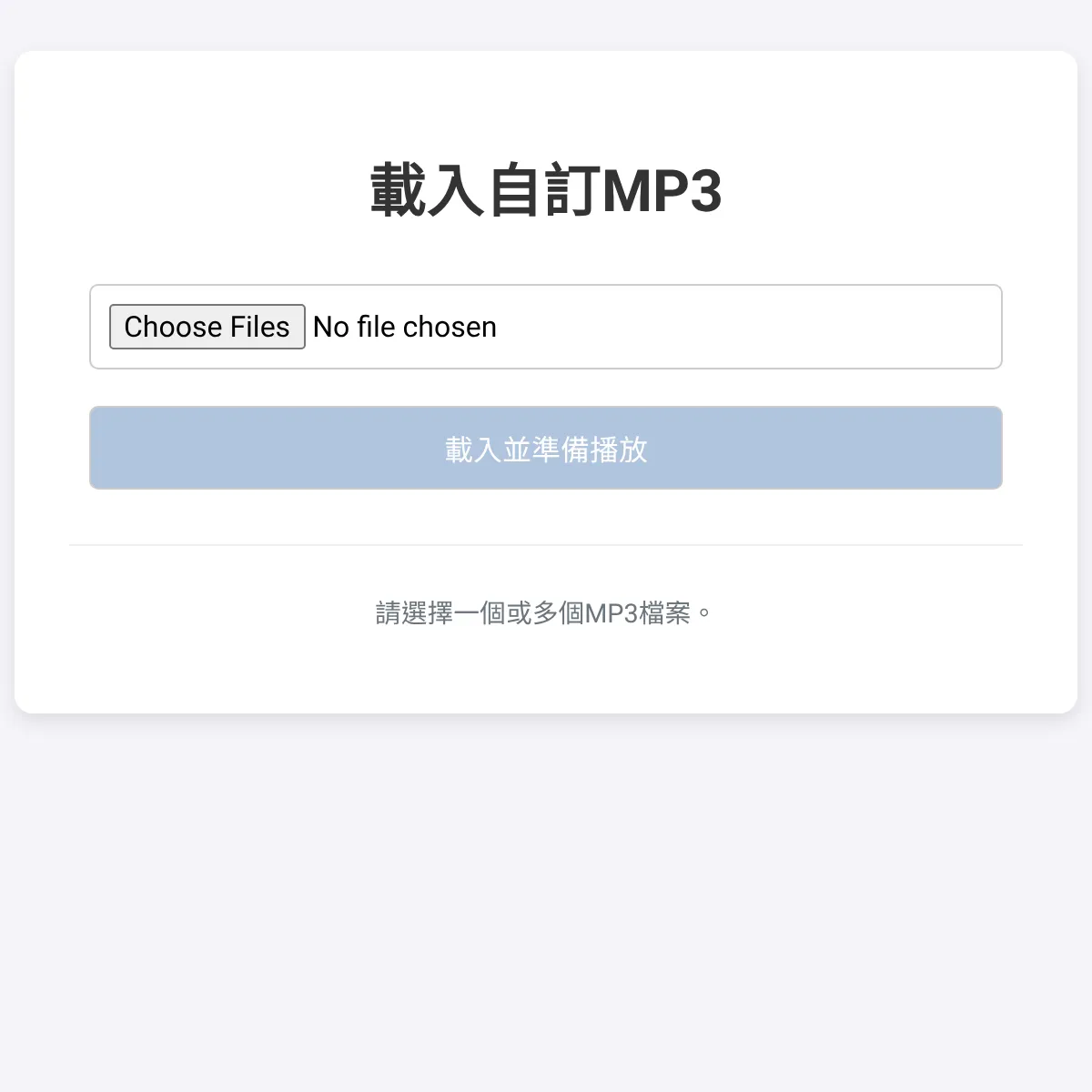Tap the 載入並準備播放 button

point(546,448)
